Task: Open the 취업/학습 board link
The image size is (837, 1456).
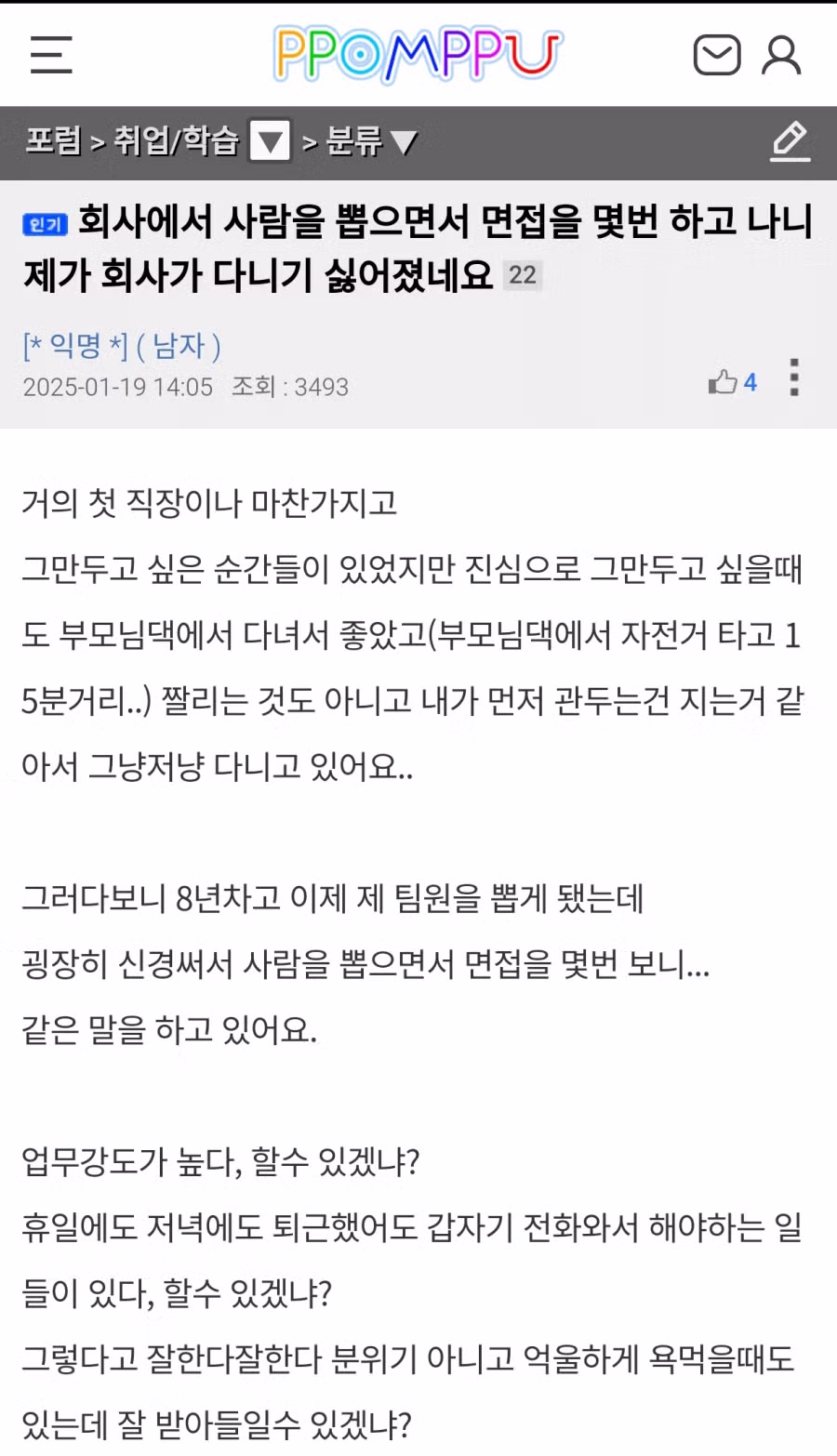Action: tap(176, 141)
